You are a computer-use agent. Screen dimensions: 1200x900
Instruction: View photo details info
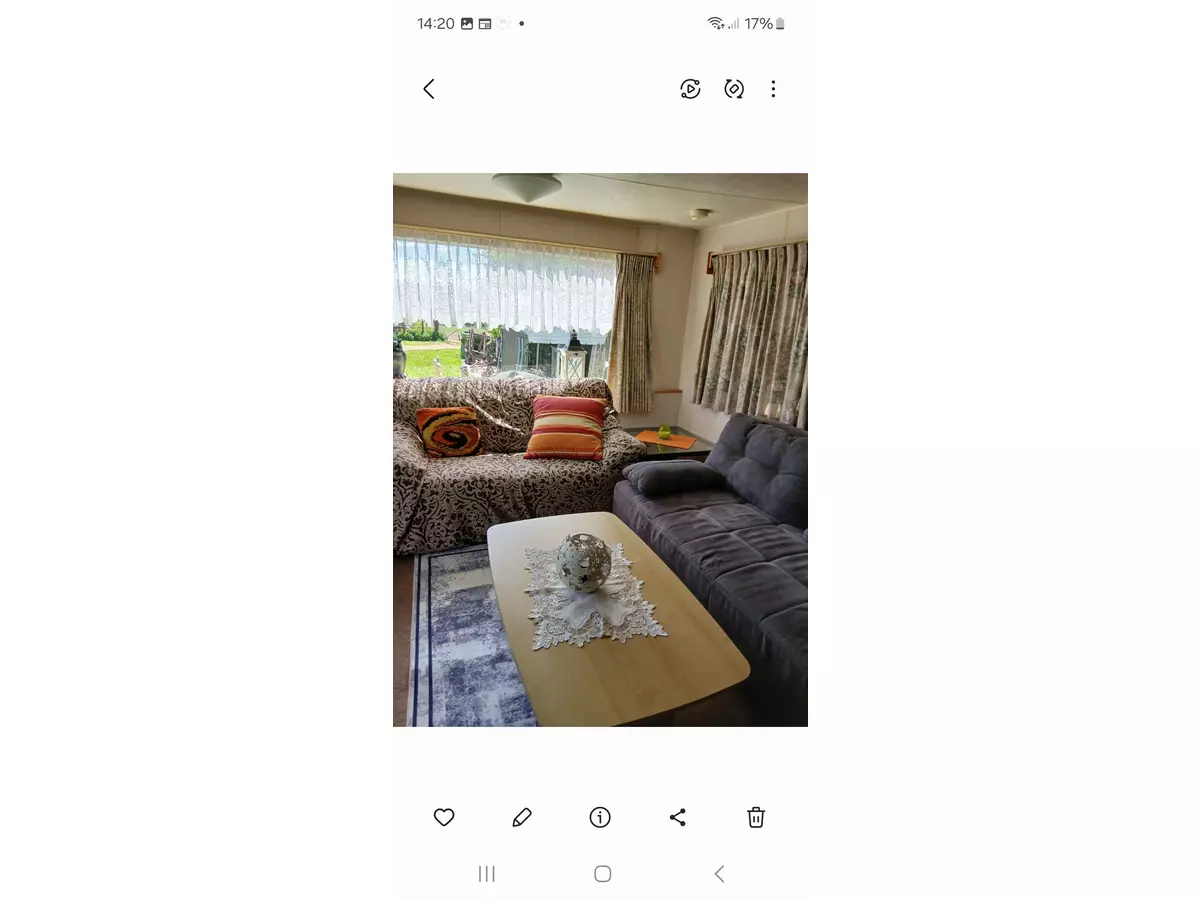point(600,817)
